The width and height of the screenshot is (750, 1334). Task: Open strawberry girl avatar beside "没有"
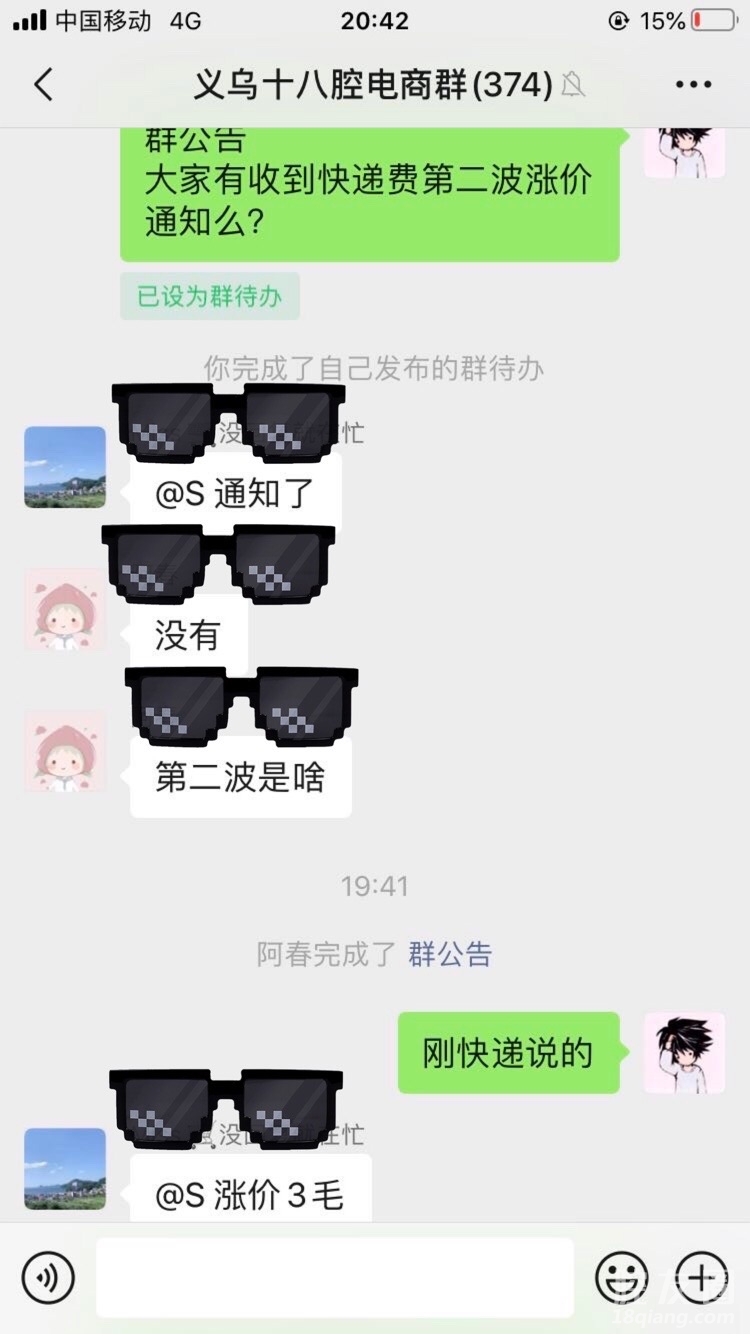point(65,609)
